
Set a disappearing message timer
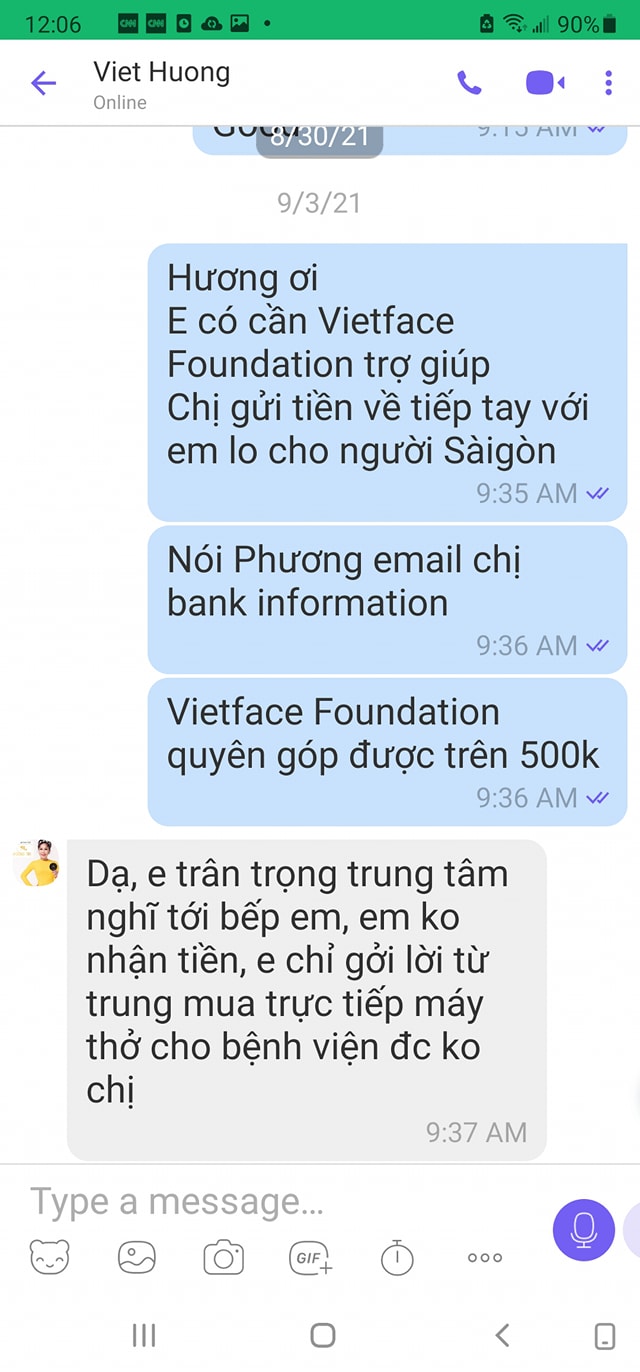click(x=397, y=1257)
